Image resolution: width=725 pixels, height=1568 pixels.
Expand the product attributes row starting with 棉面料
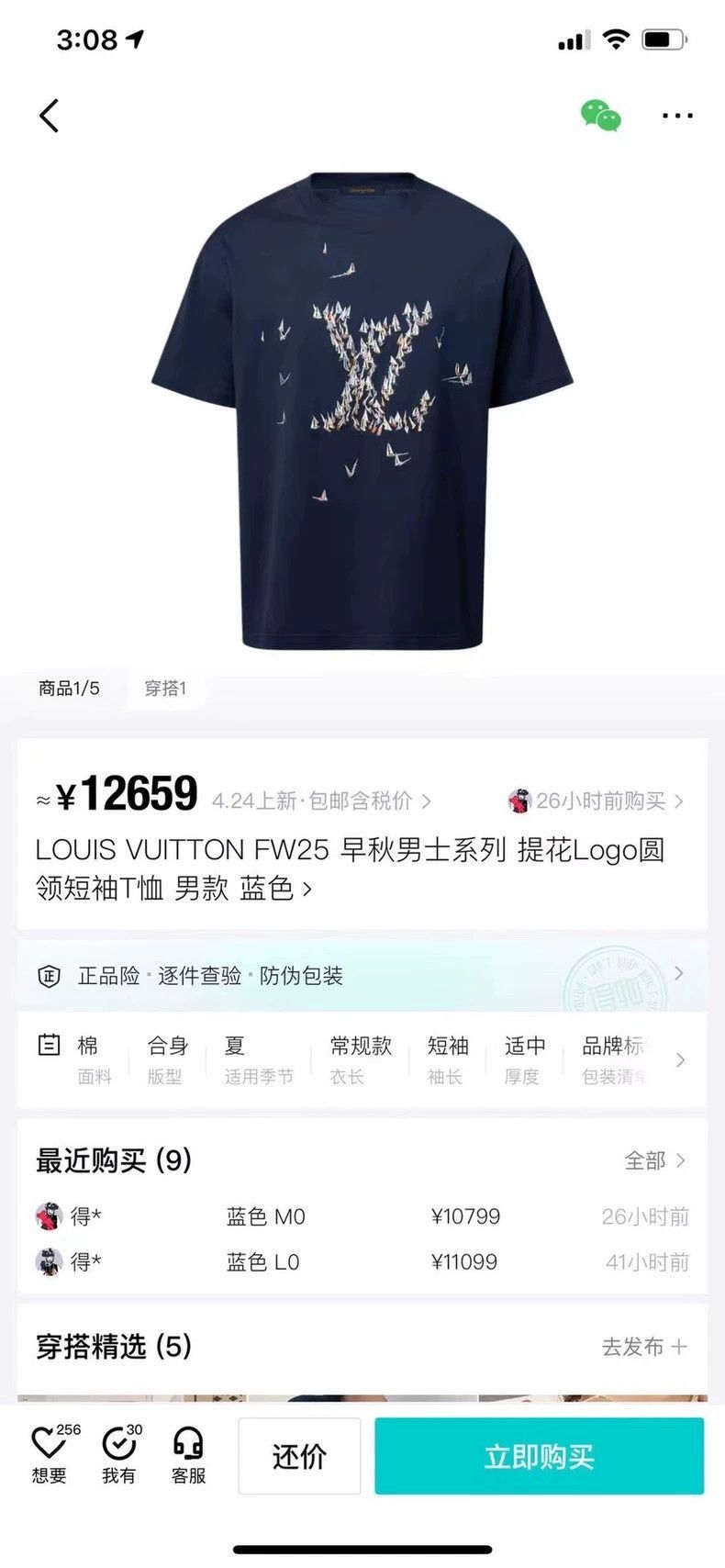[362, 1060]
